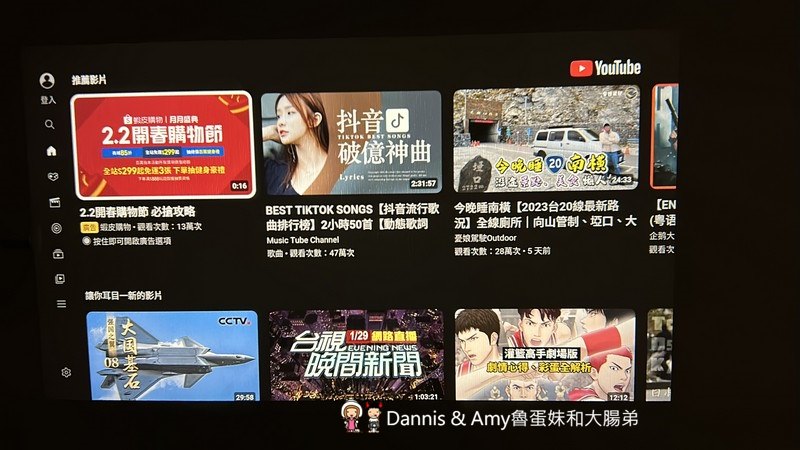Play 台視晚間新聞 live stream
The height and width of the screenshot is (450, 800).
pos(356,355)
